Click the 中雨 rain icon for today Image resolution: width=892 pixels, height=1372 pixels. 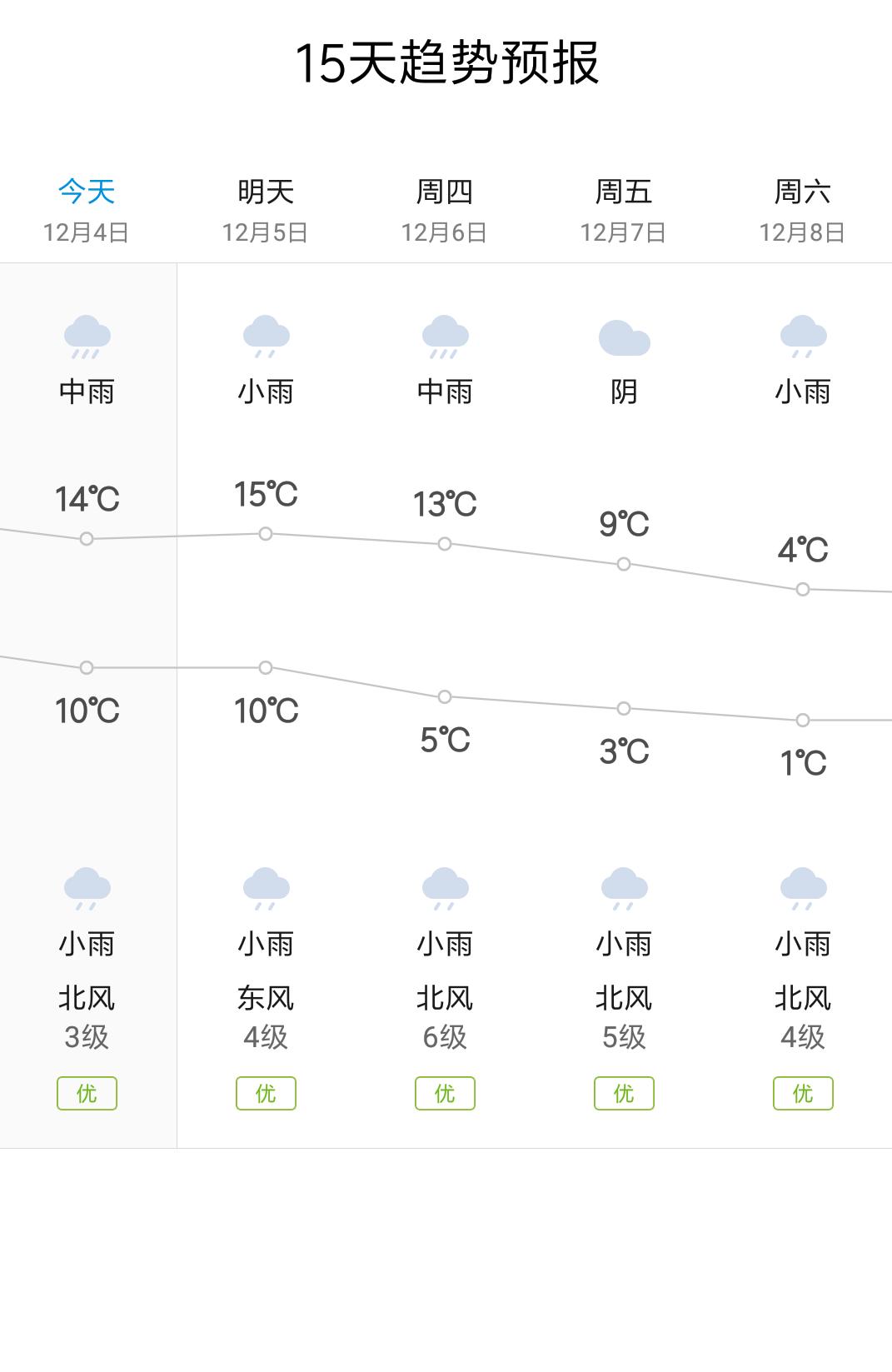point(87,337)
